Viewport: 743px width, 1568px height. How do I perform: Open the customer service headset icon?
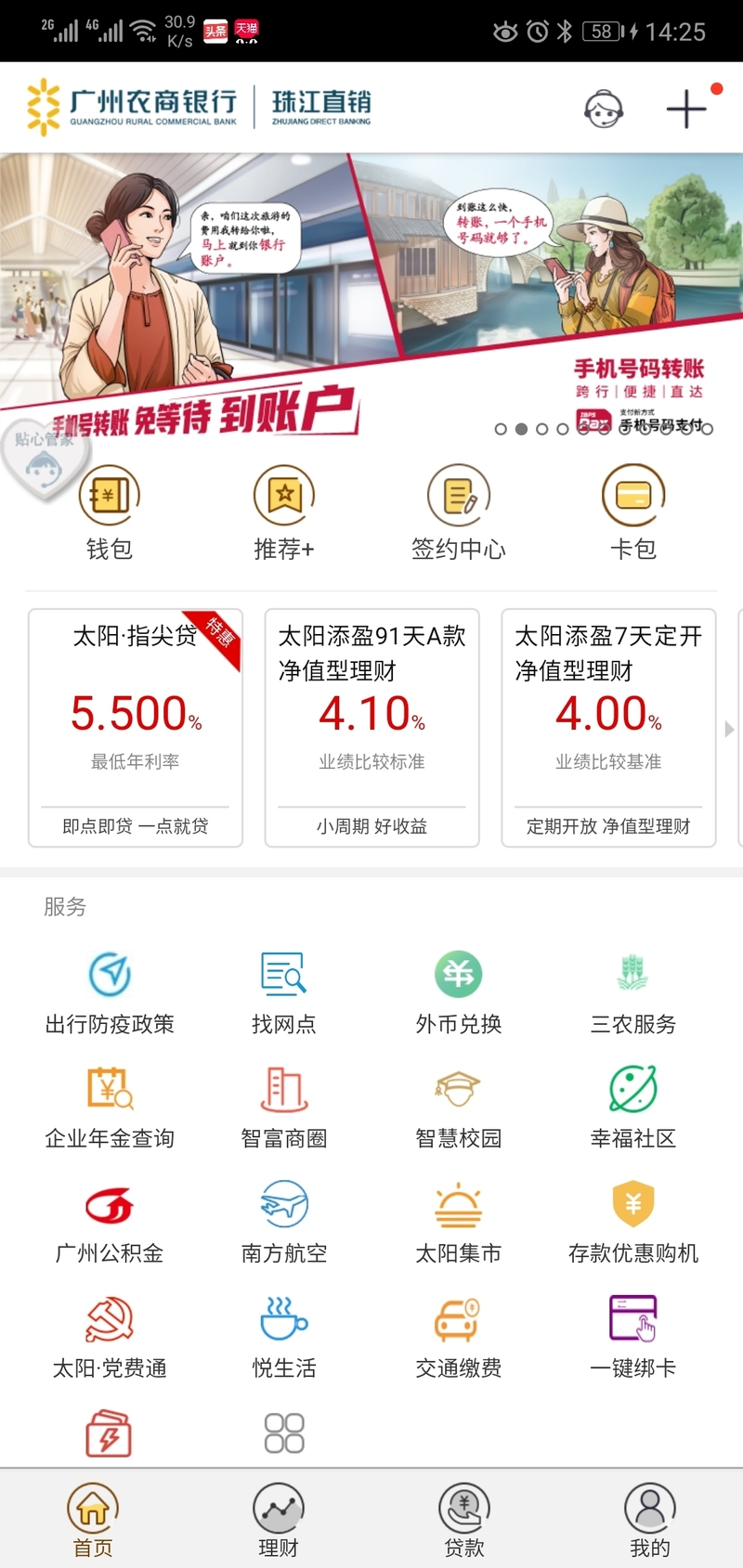(x=603, y=110)
